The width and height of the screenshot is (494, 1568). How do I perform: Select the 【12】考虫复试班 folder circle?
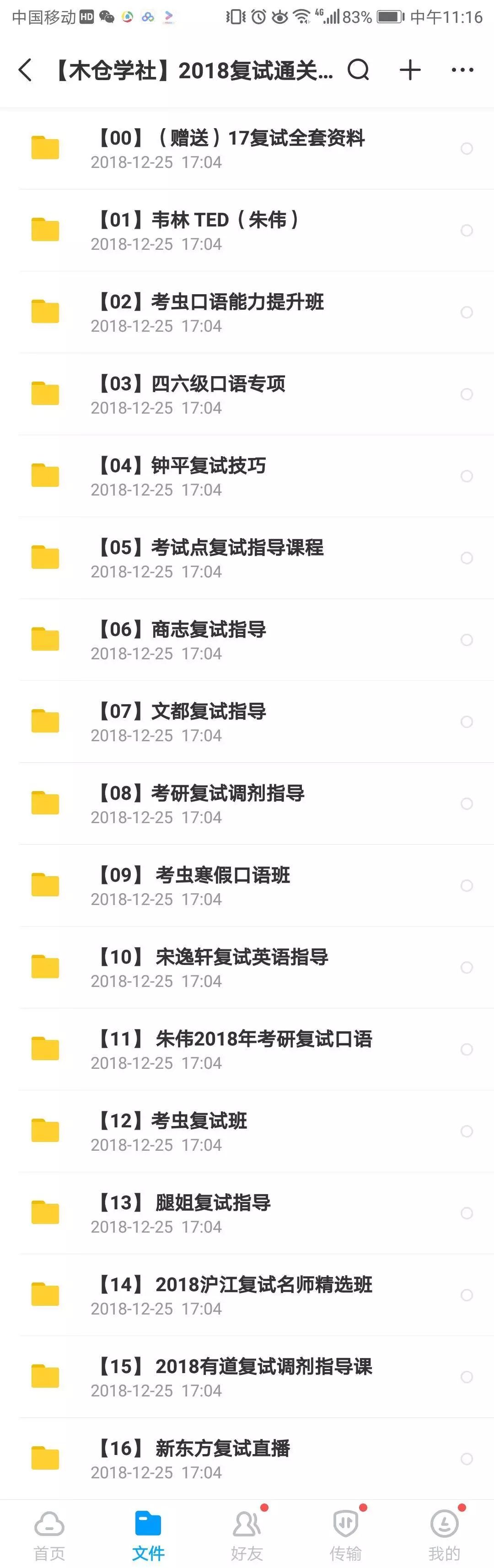coord(467,1131)
